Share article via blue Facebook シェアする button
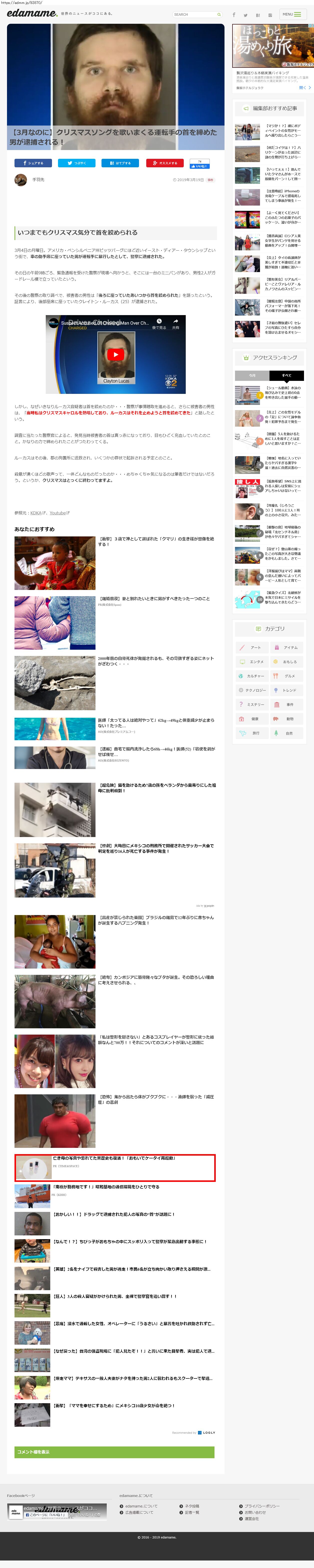The width and height of the screenshot is (314, 1568). click(x=33, y=163)
